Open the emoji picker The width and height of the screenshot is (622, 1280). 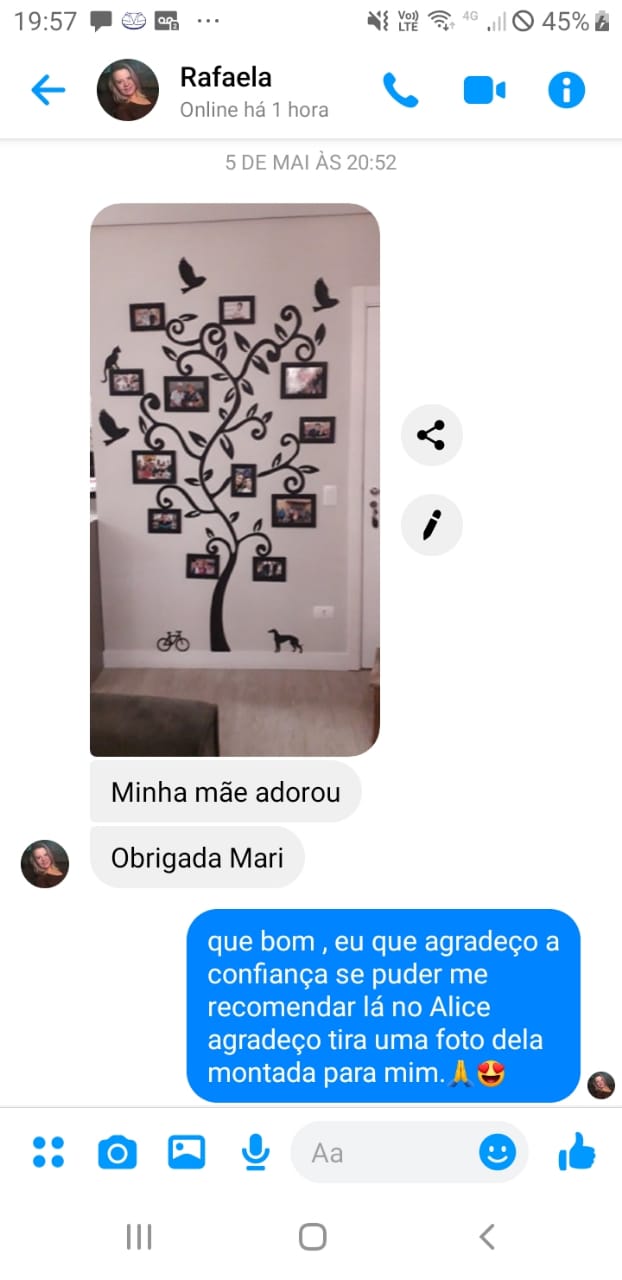coord(497,1153)
